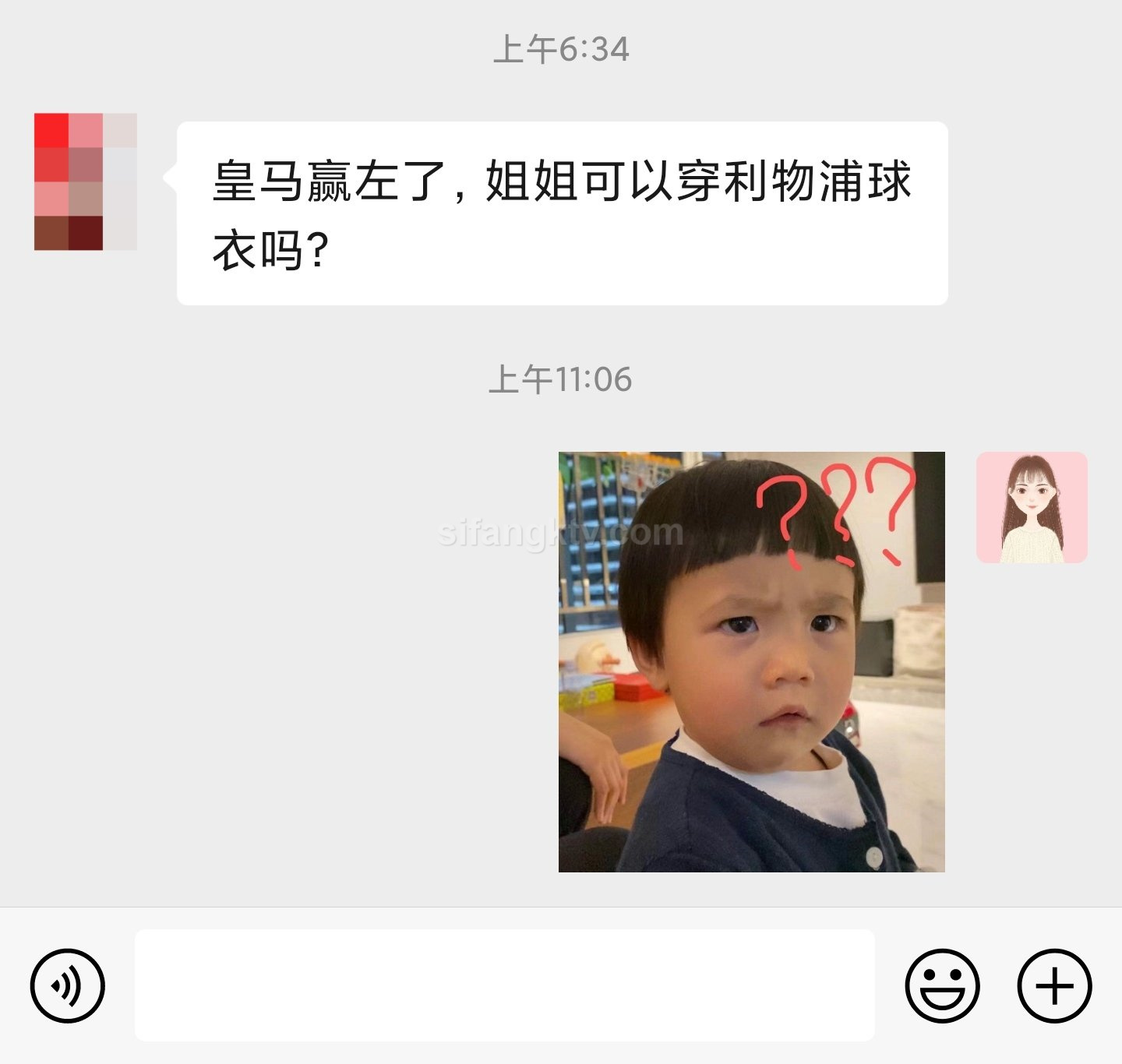Open the emoji sticker panel
The height and width of the screenshot is (1064, 1122).
coord(942,985)
